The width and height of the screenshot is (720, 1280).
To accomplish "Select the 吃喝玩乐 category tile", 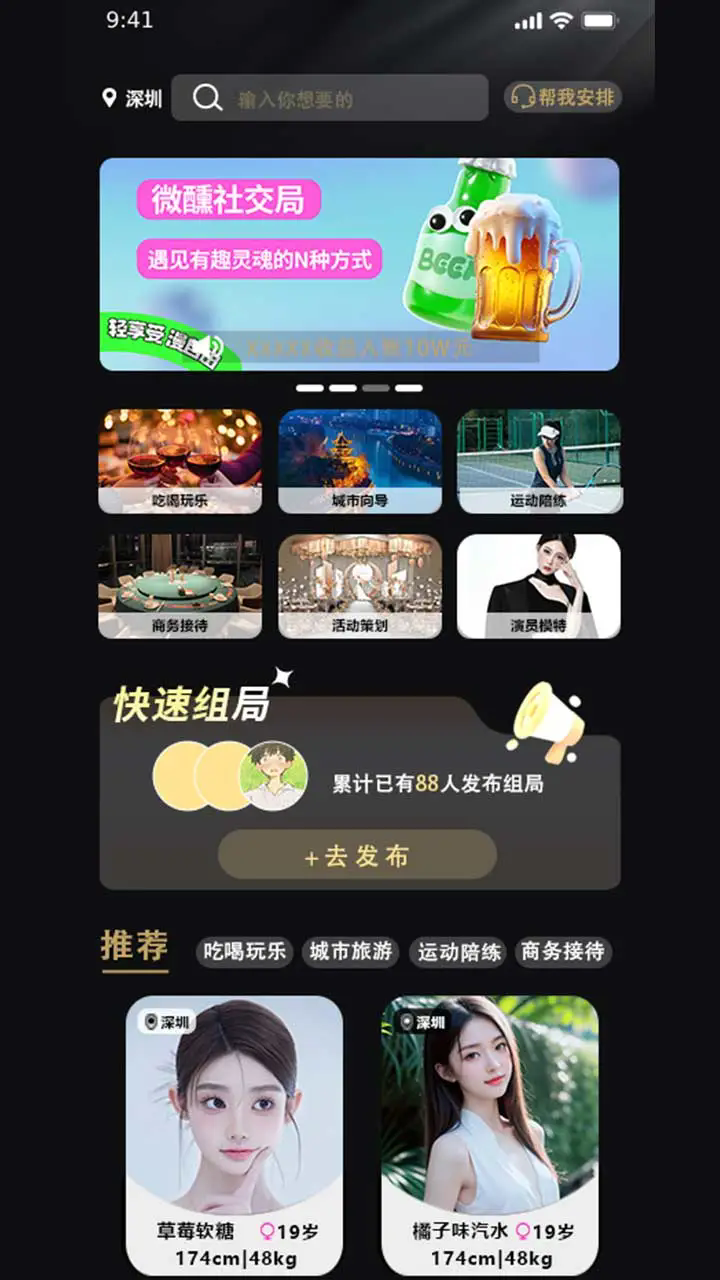I will coord(180,461).
